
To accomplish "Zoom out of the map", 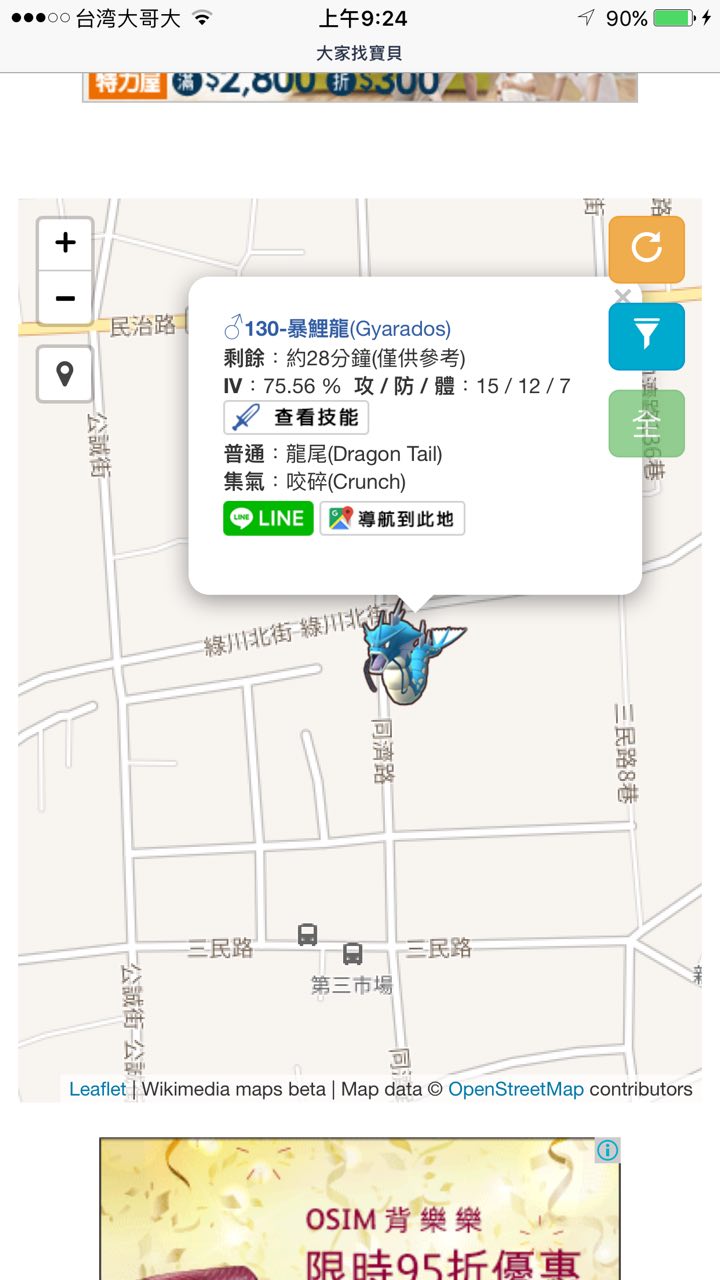I will 65,298.
